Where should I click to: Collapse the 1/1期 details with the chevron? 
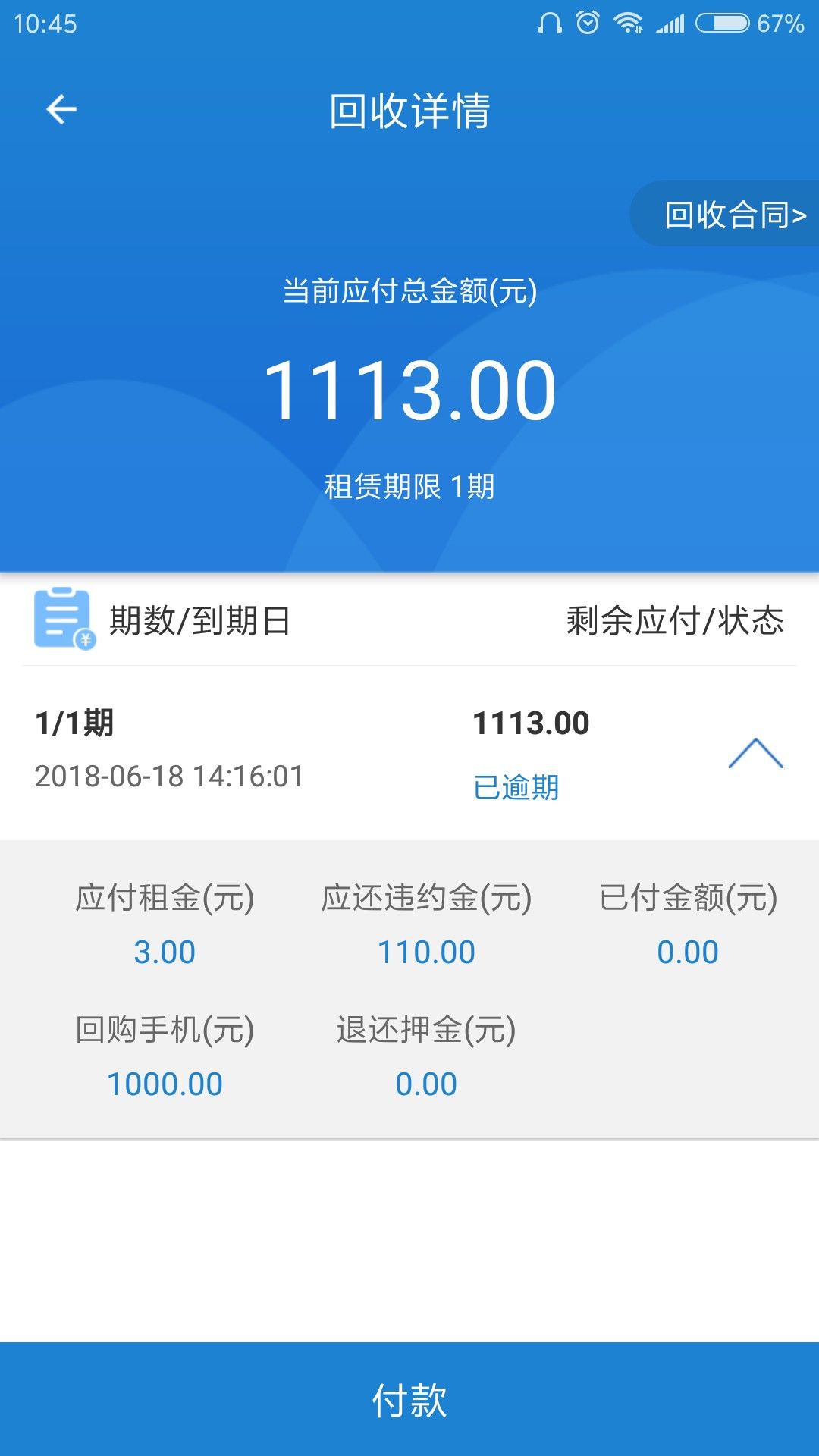coord(755,753)
